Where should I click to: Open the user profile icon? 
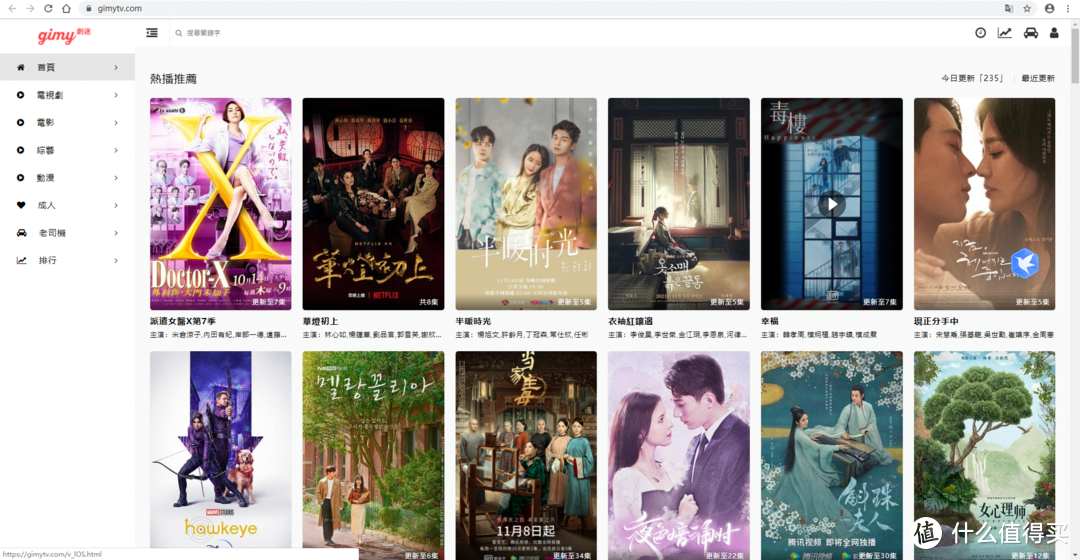point(1053,33)
